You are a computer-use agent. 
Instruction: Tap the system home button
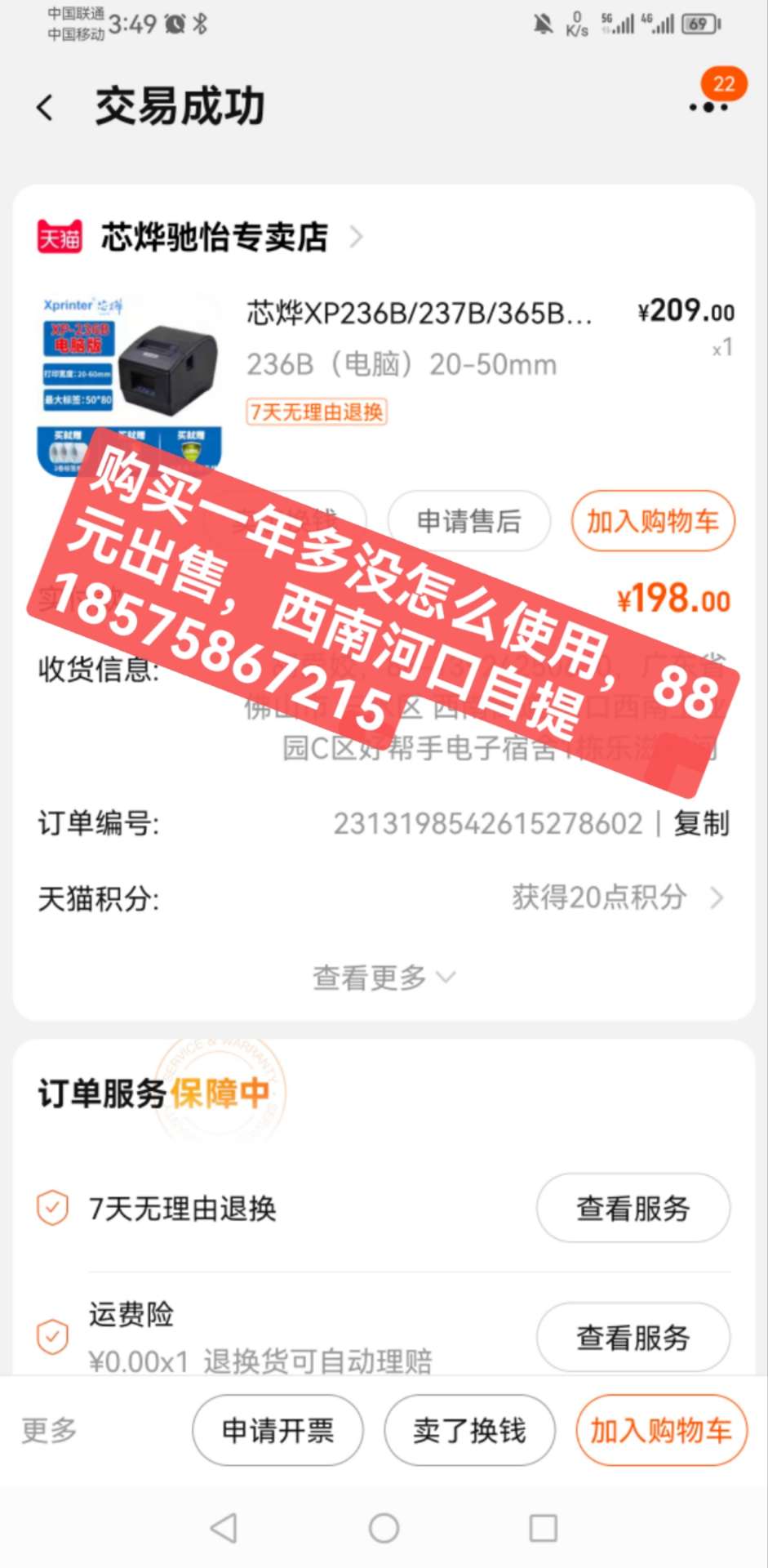(x=384, y=1528)
